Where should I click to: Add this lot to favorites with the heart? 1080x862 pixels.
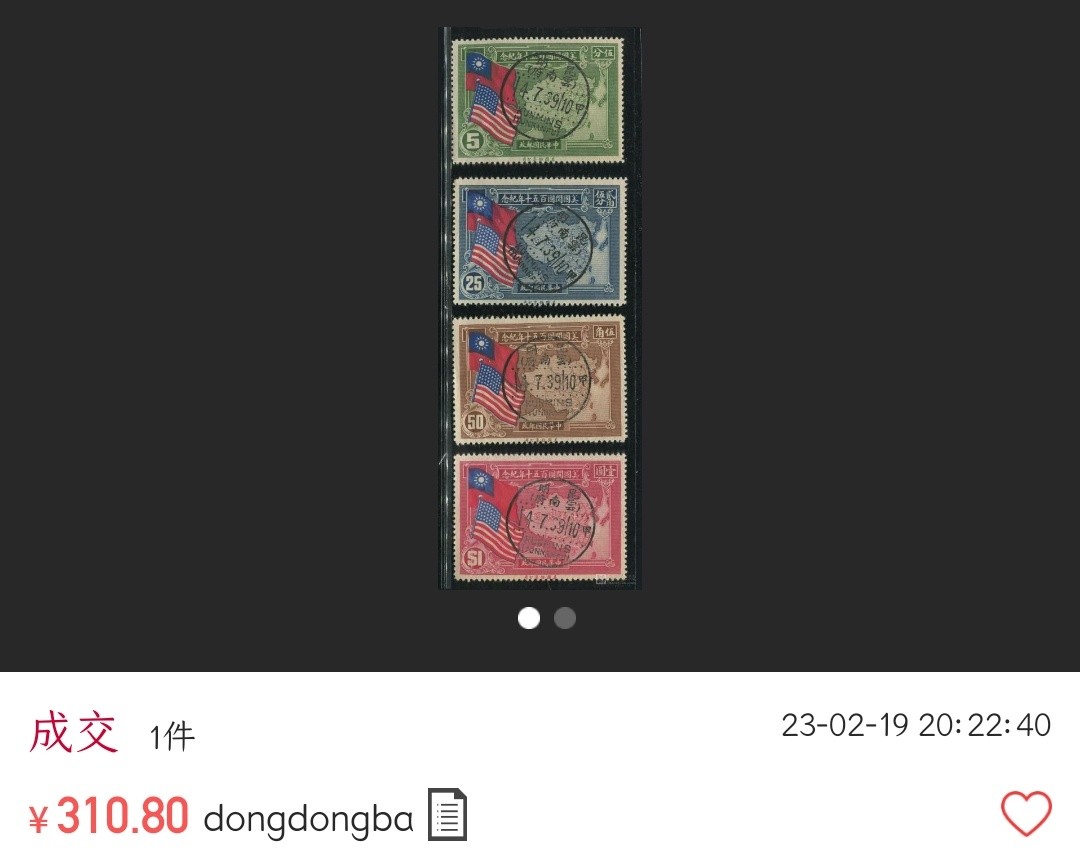coord(1026,814)
